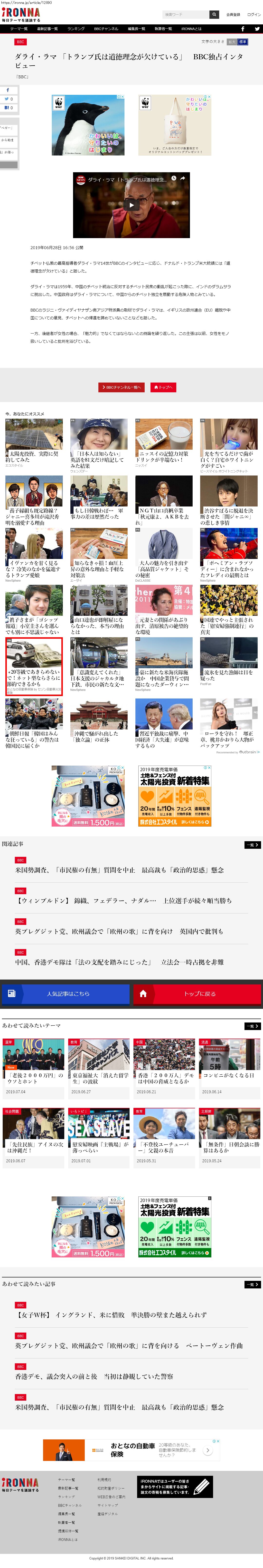The height and width of the screenshot is (1568, 263).
Task: Set text size to 標準
Action: [x=243, y=42]
